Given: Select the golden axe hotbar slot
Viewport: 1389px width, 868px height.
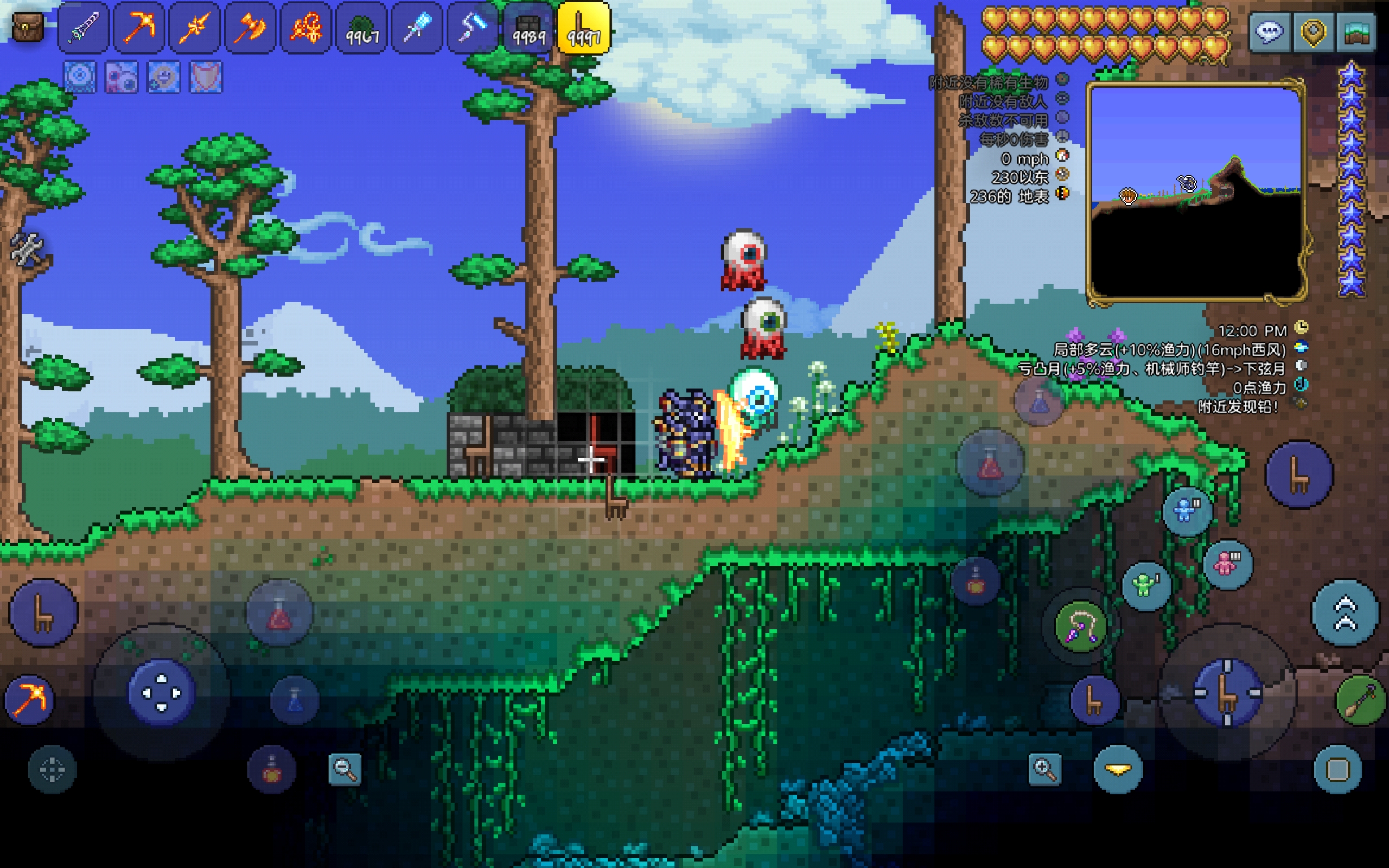Looking at the screenshot, I should [x=250, y=28].
